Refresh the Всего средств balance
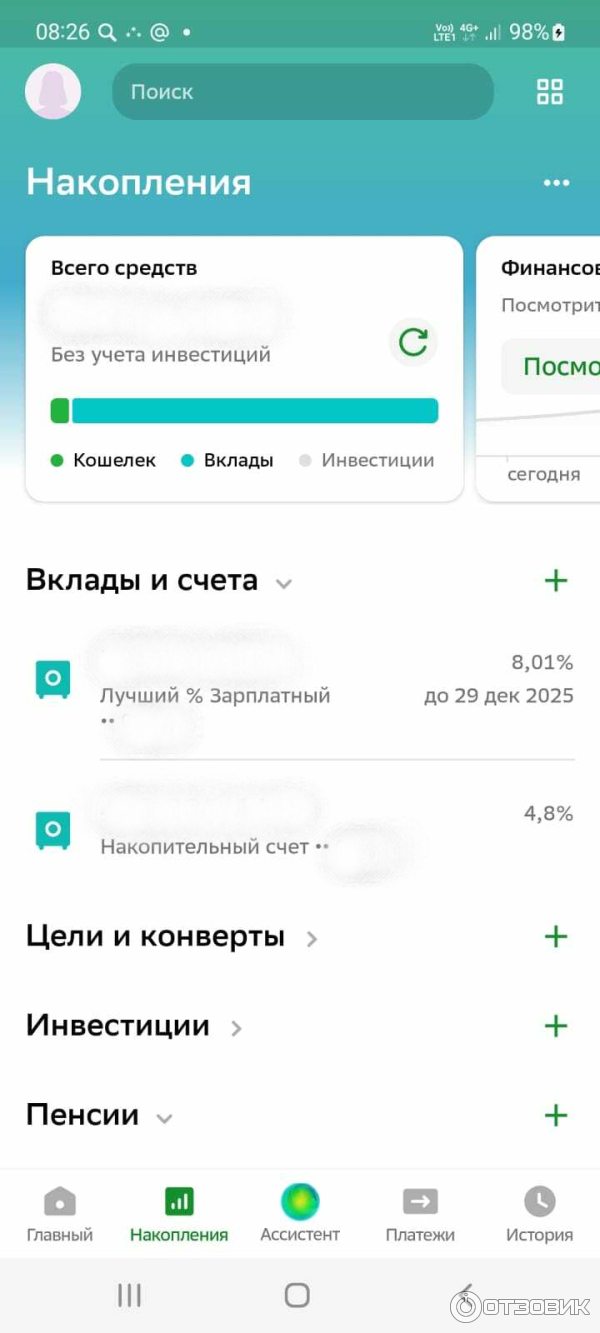Image resolution: width=600 pixels, height=1333 pixels. (413, 343)
